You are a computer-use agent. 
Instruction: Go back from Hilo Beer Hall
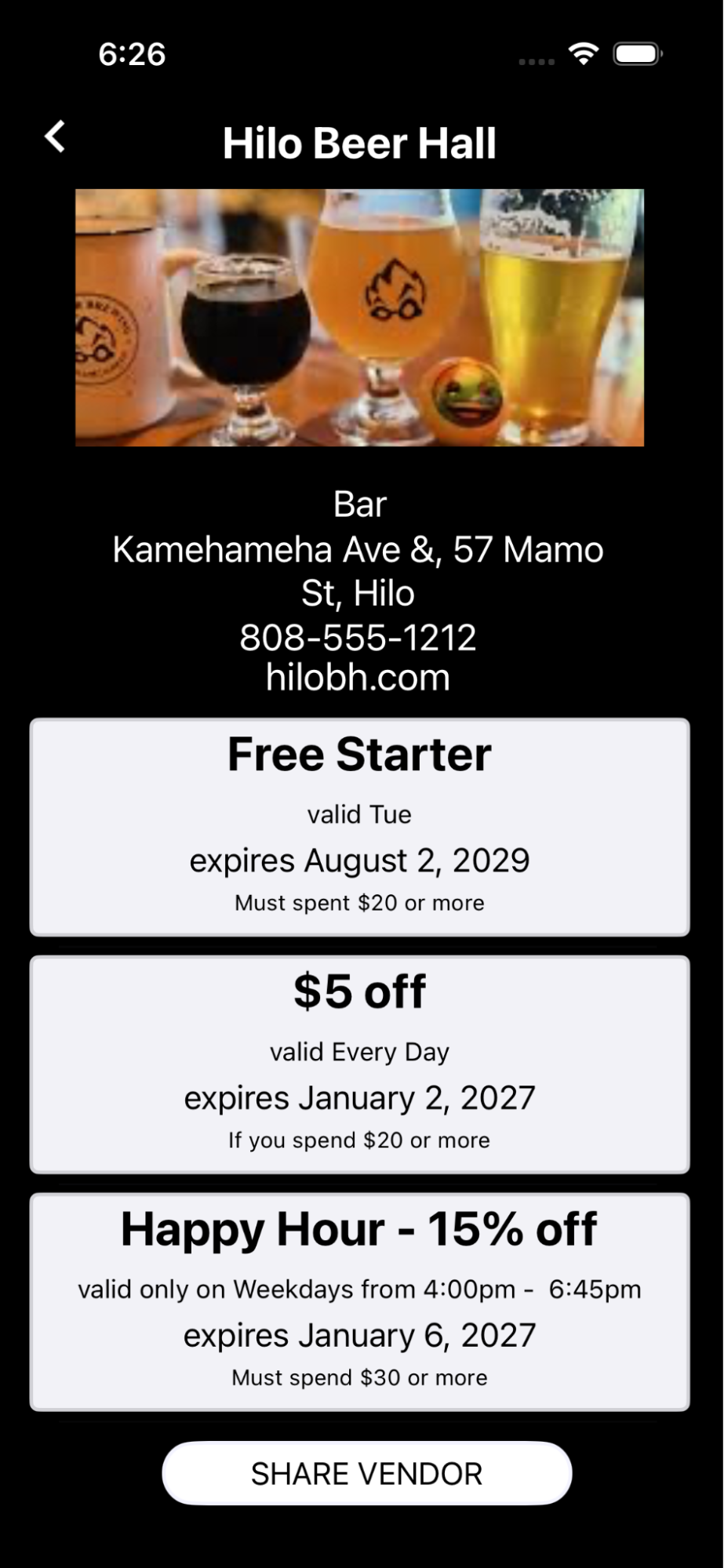click(x=55, y=137)
